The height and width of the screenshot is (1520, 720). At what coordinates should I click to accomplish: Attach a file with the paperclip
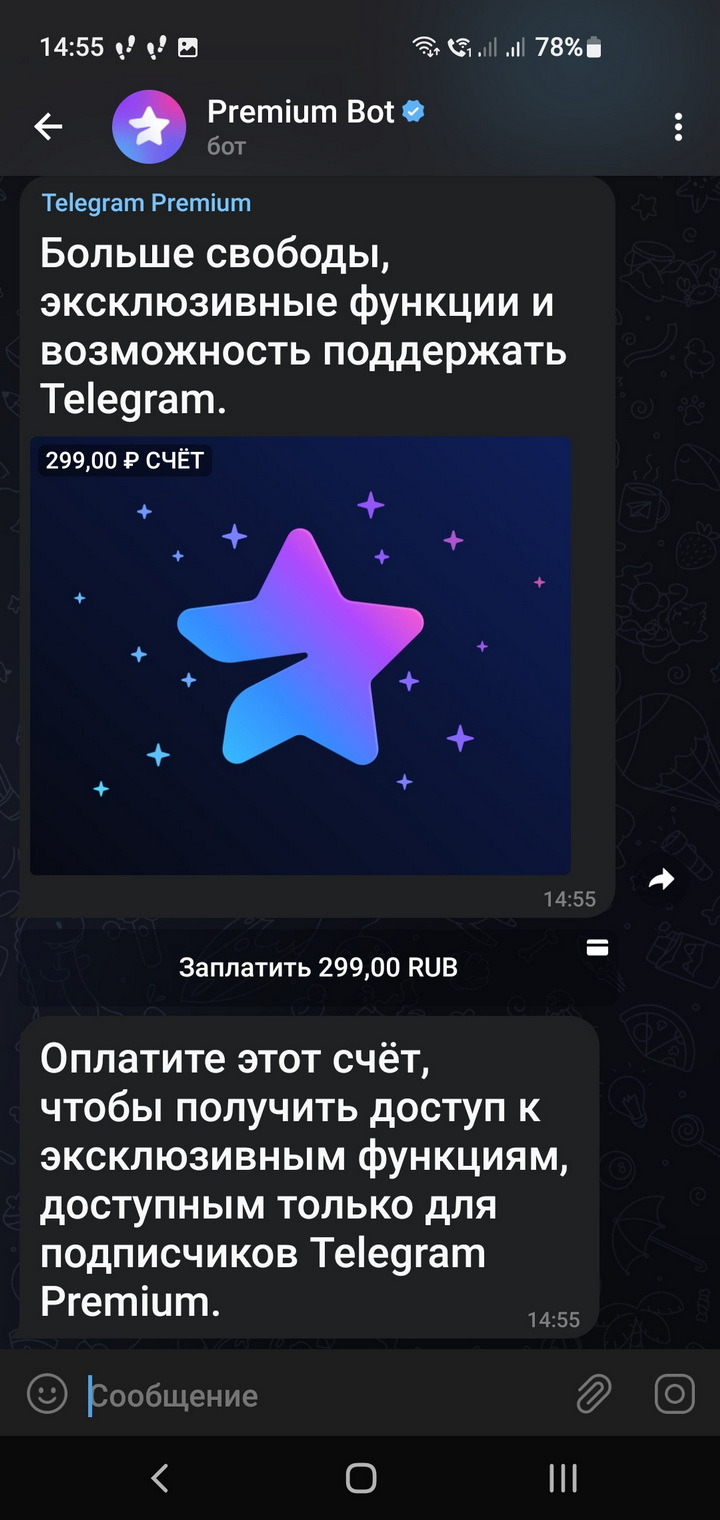(594, 1394)
